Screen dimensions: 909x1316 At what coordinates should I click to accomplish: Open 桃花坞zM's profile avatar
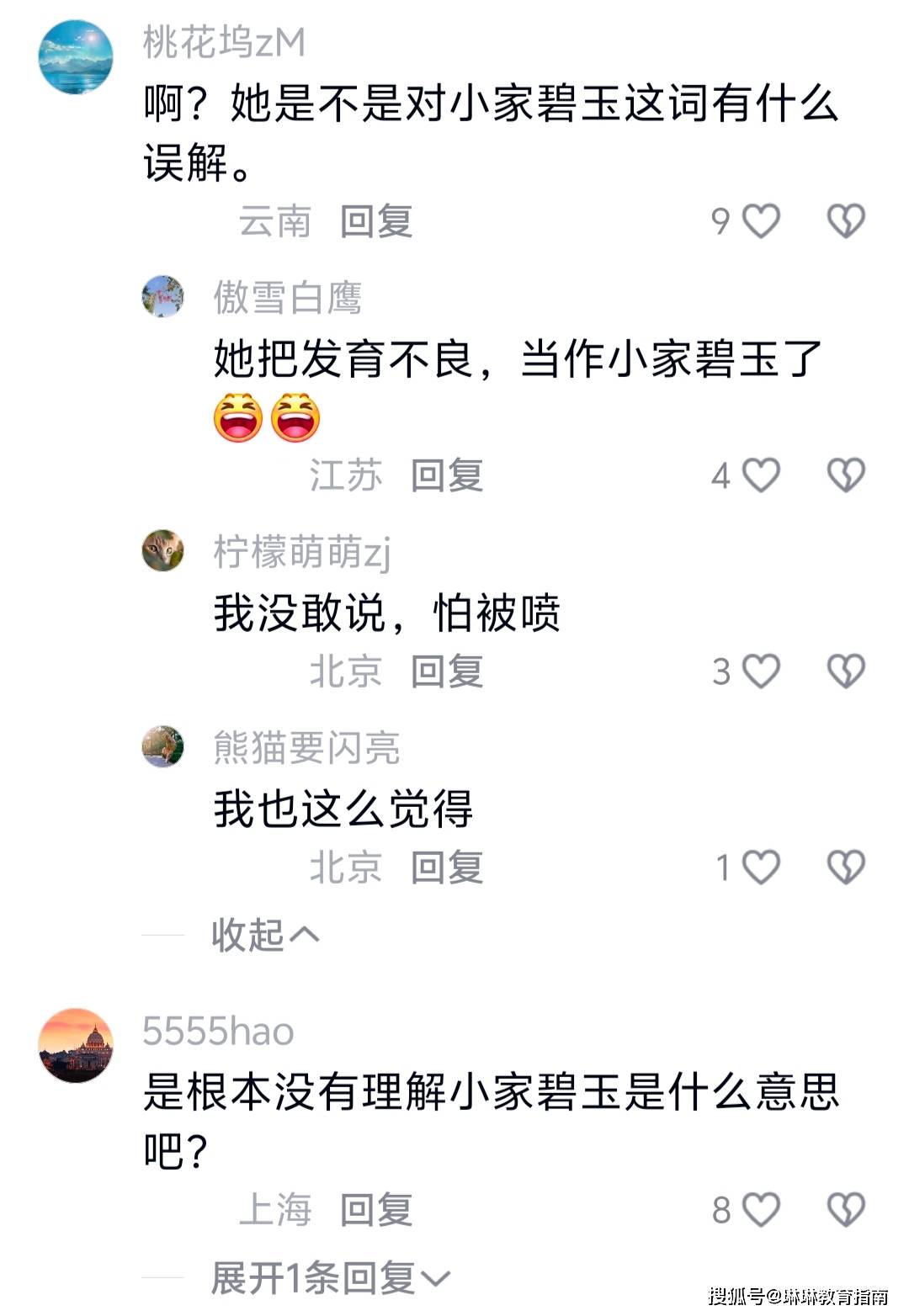tap(76, 57)
